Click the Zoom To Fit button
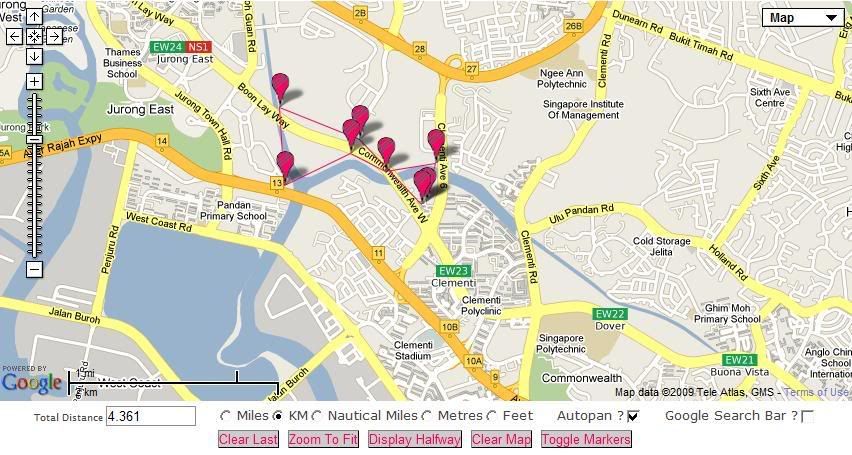The width and height of the screenshot is (852, 455). tap(322, 439)
